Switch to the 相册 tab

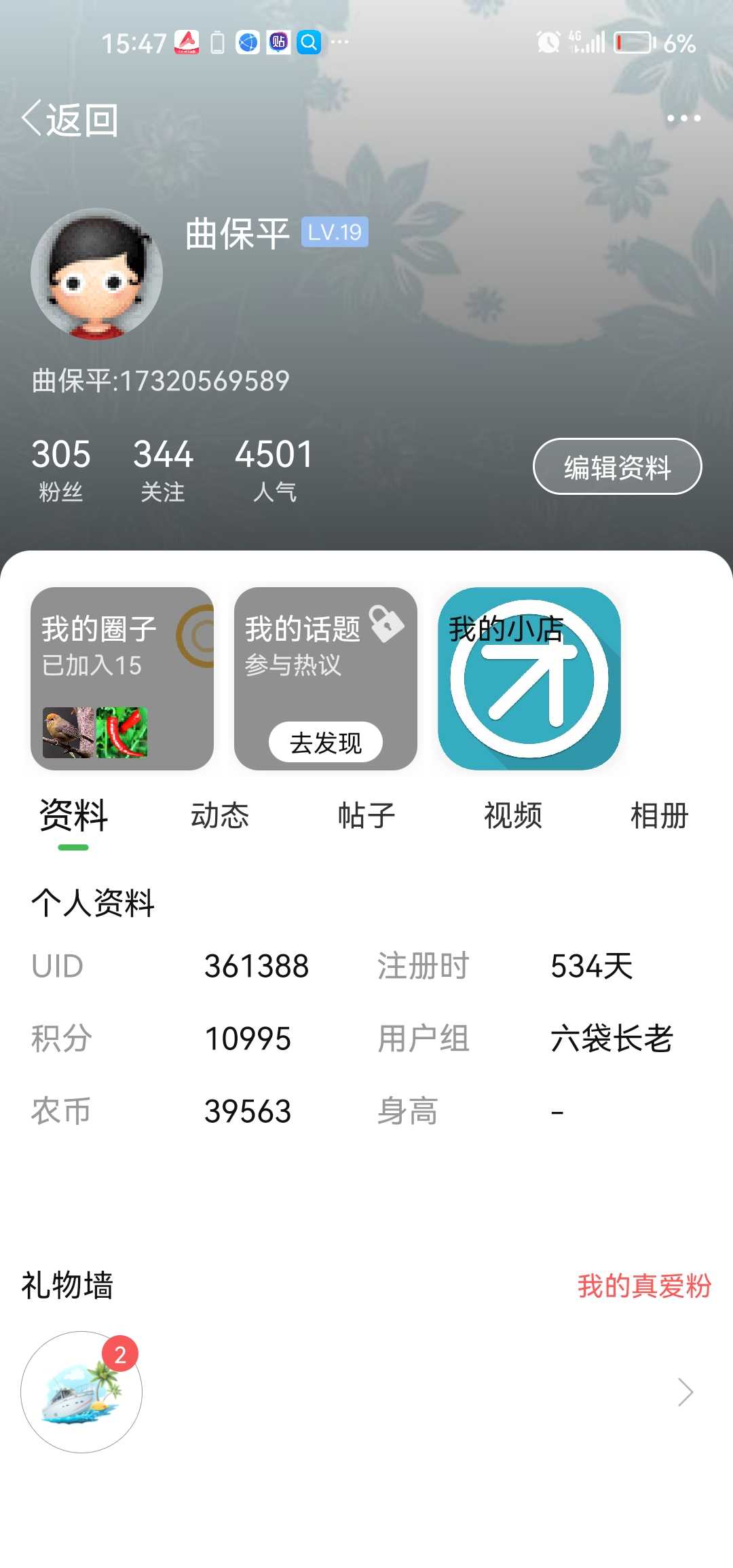660,815
